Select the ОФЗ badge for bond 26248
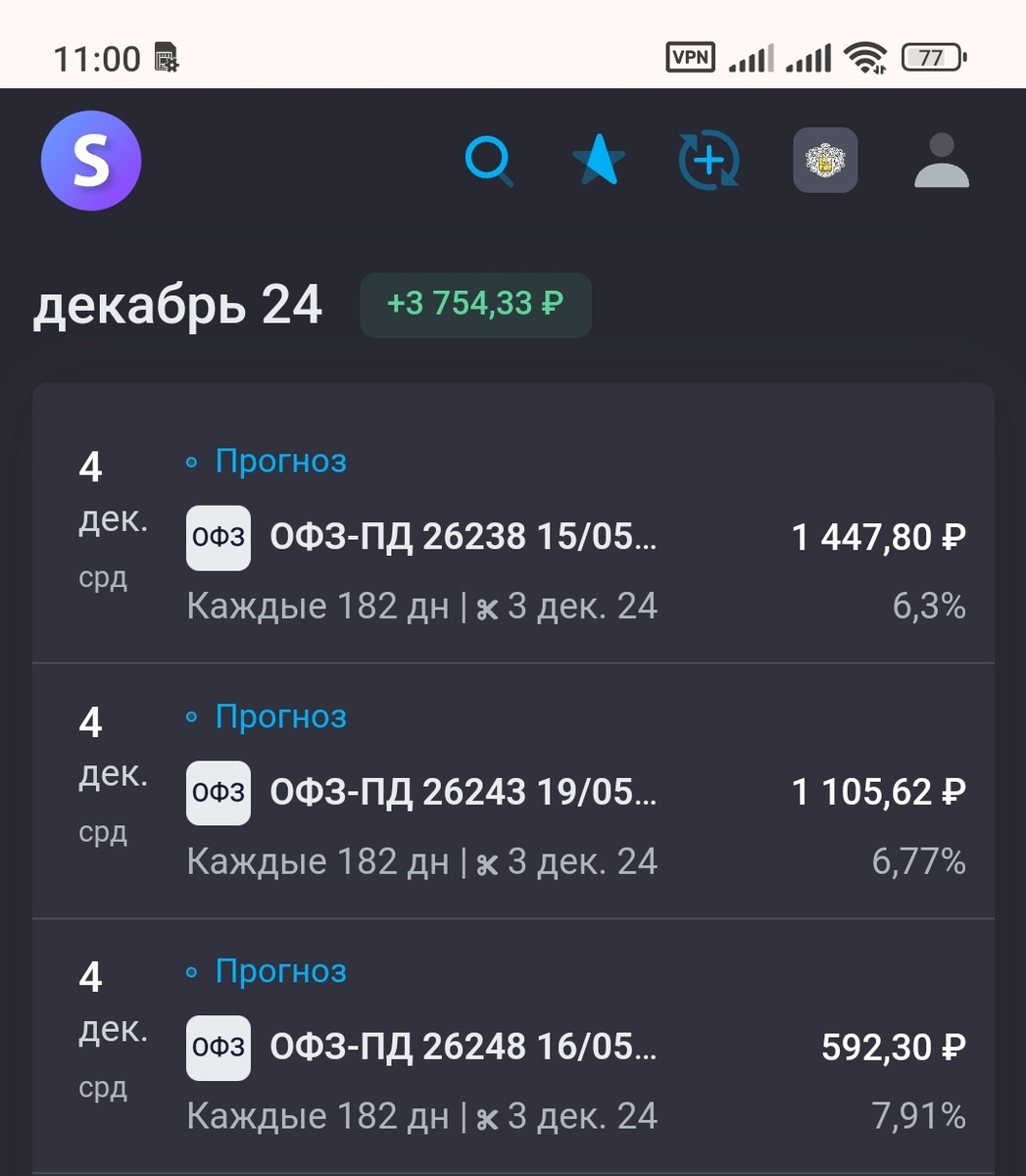 (218, 1047)
